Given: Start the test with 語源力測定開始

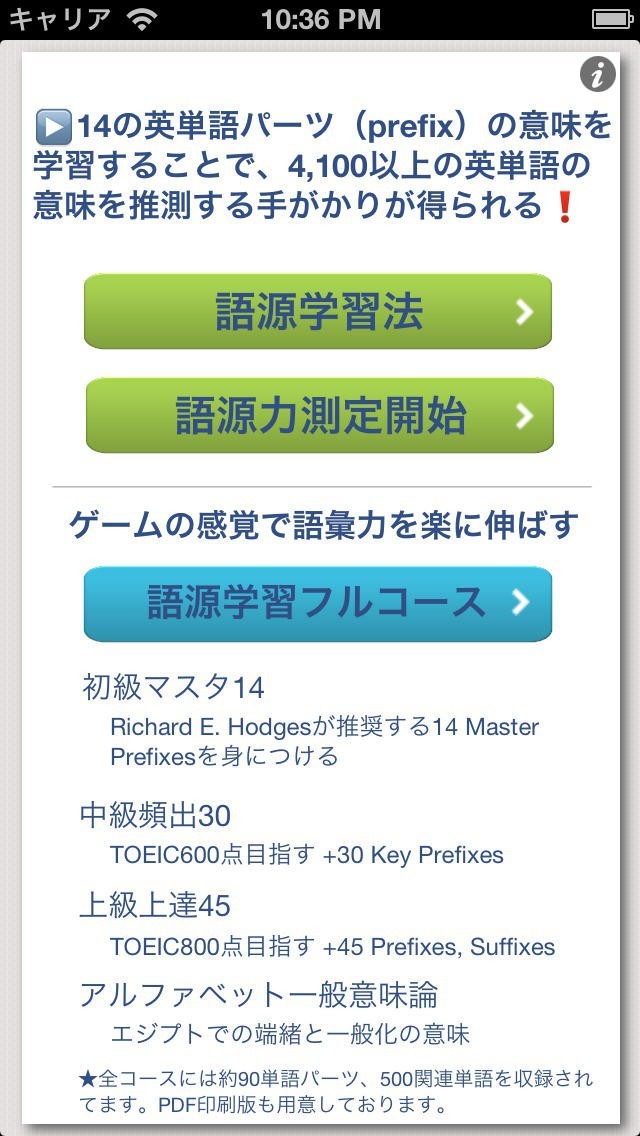Looking at the screenshot, I should 319,416.
